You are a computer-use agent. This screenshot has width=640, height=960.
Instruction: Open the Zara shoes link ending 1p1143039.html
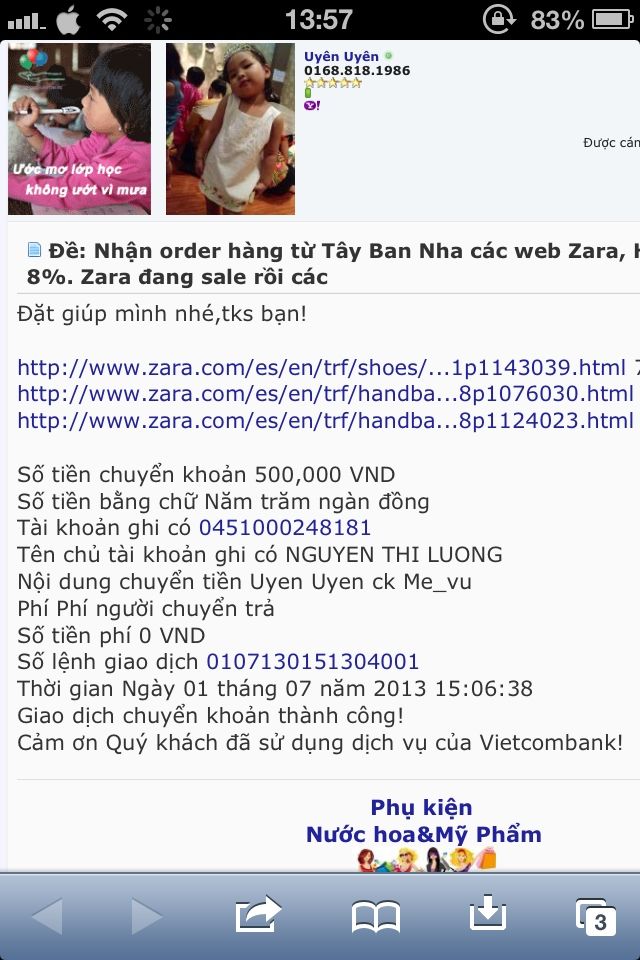point(320,367)
